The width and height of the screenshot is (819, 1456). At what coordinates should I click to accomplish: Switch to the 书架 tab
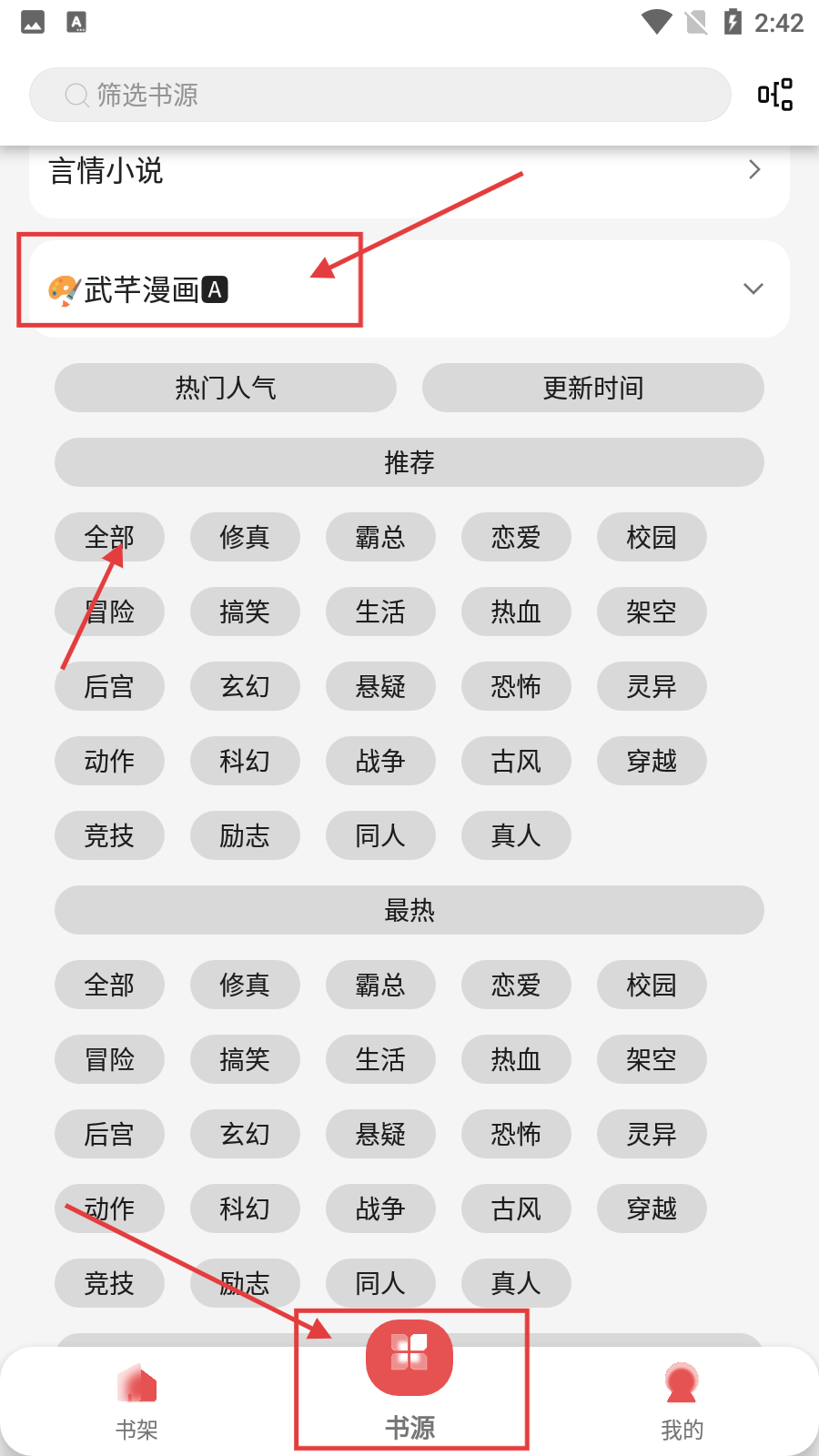click(136, 1402)
